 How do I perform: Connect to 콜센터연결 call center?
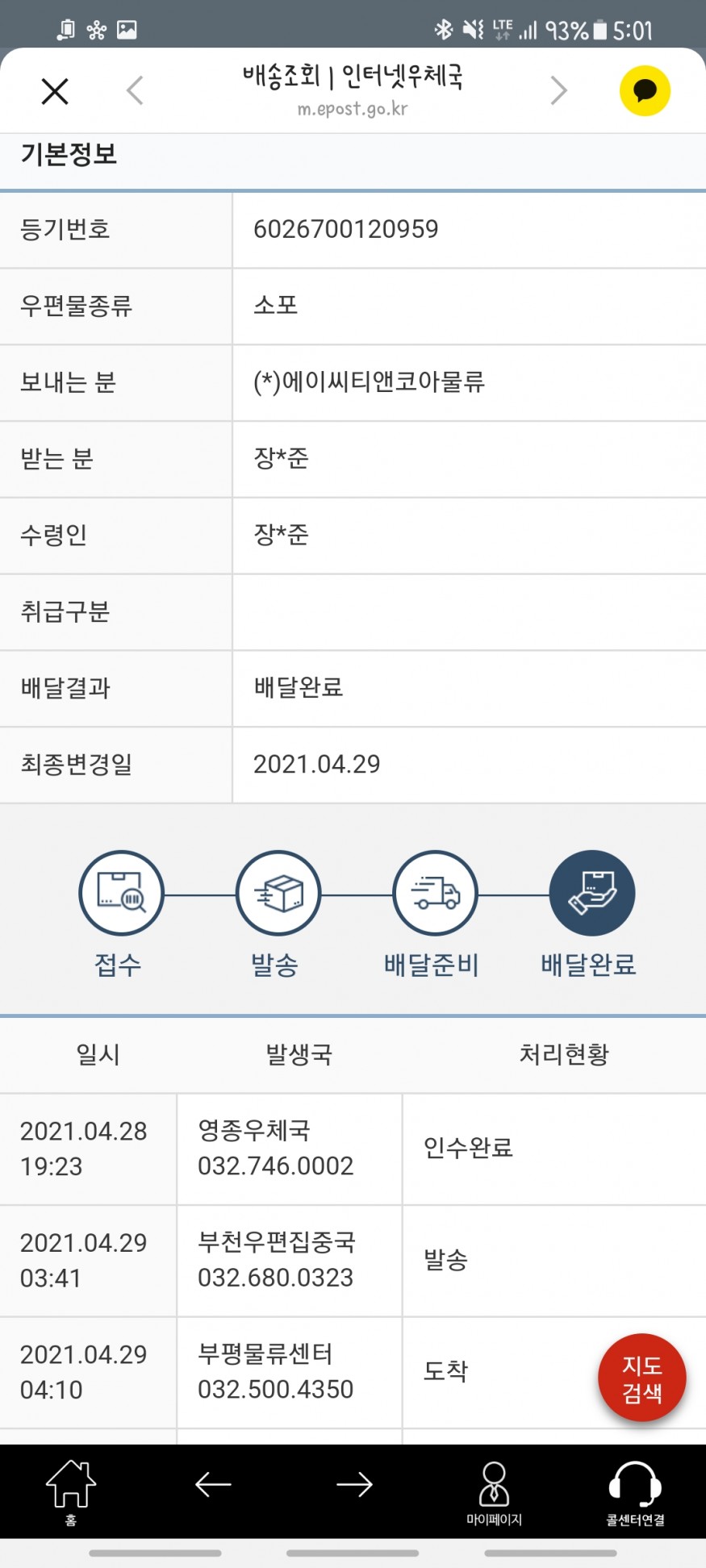click(x=635, y=1492)
